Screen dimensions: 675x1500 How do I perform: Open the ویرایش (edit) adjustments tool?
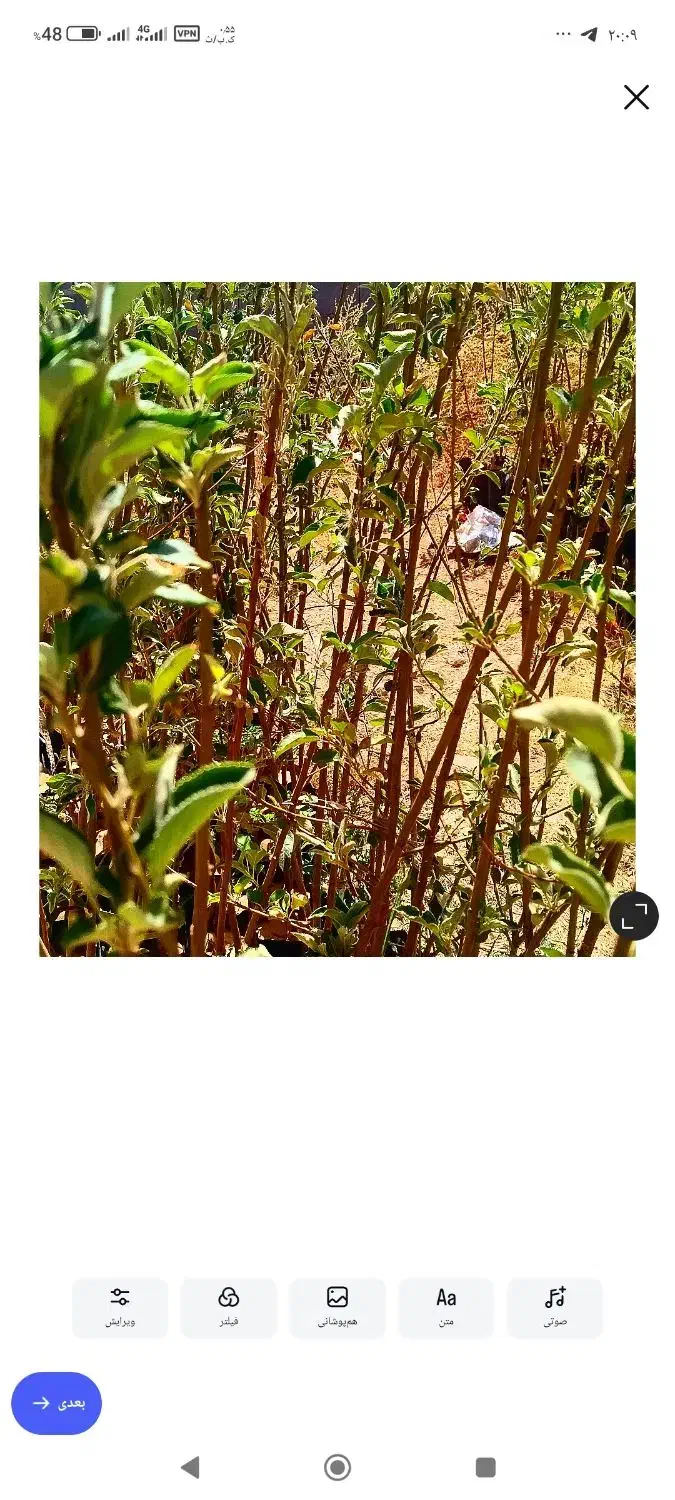(120, 1307)
